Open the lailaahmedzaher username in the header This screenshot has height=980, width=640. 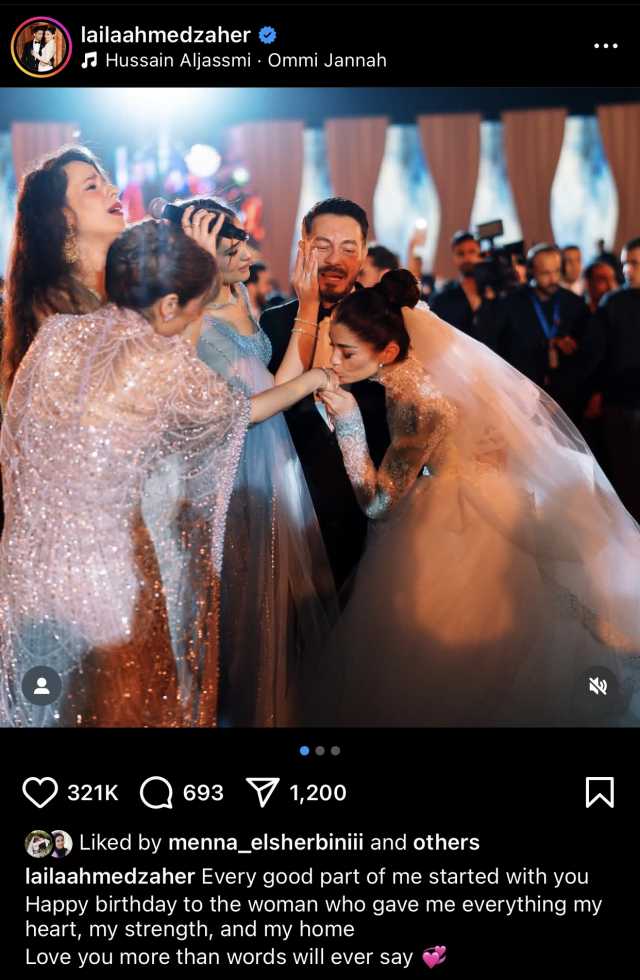166,35
